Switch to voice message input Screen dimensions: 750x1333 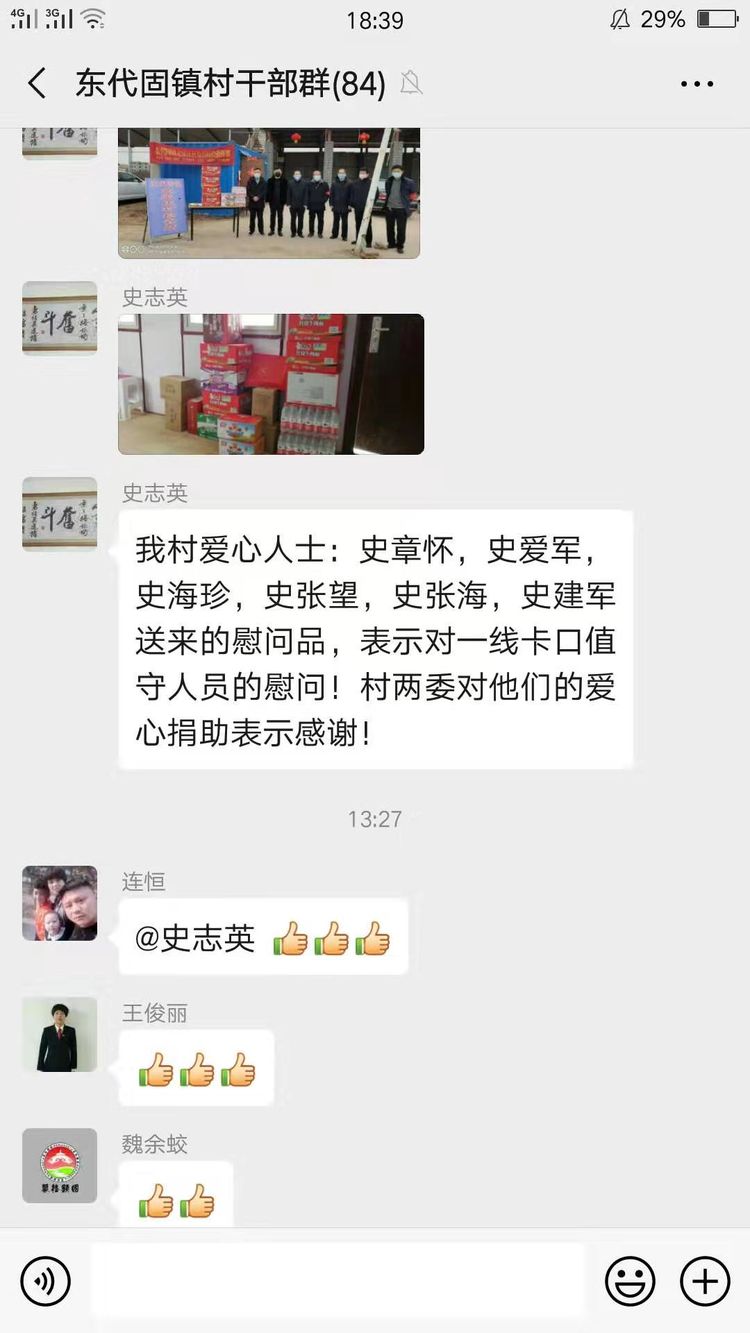[46, 1281]
